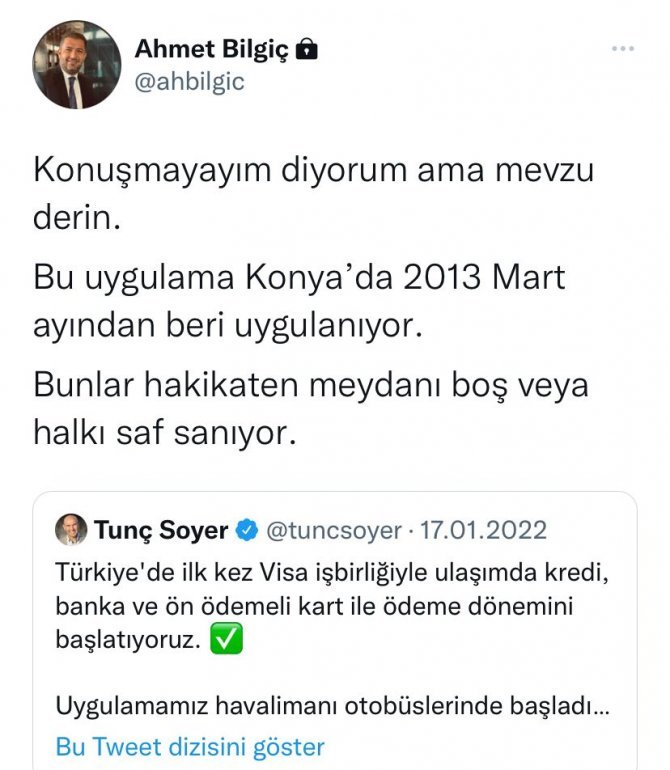670x770 pixels.
Task: Open the tweet's overflow menu
Action: pyautogui.click(x=624, y=47)
